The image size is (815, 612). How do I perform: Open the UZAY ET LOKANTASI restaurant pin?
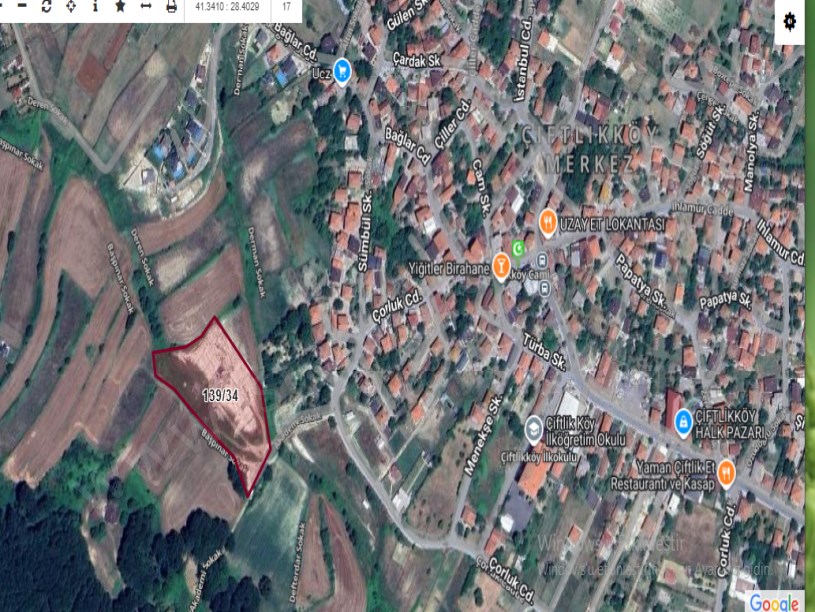(x=547, y=221)
